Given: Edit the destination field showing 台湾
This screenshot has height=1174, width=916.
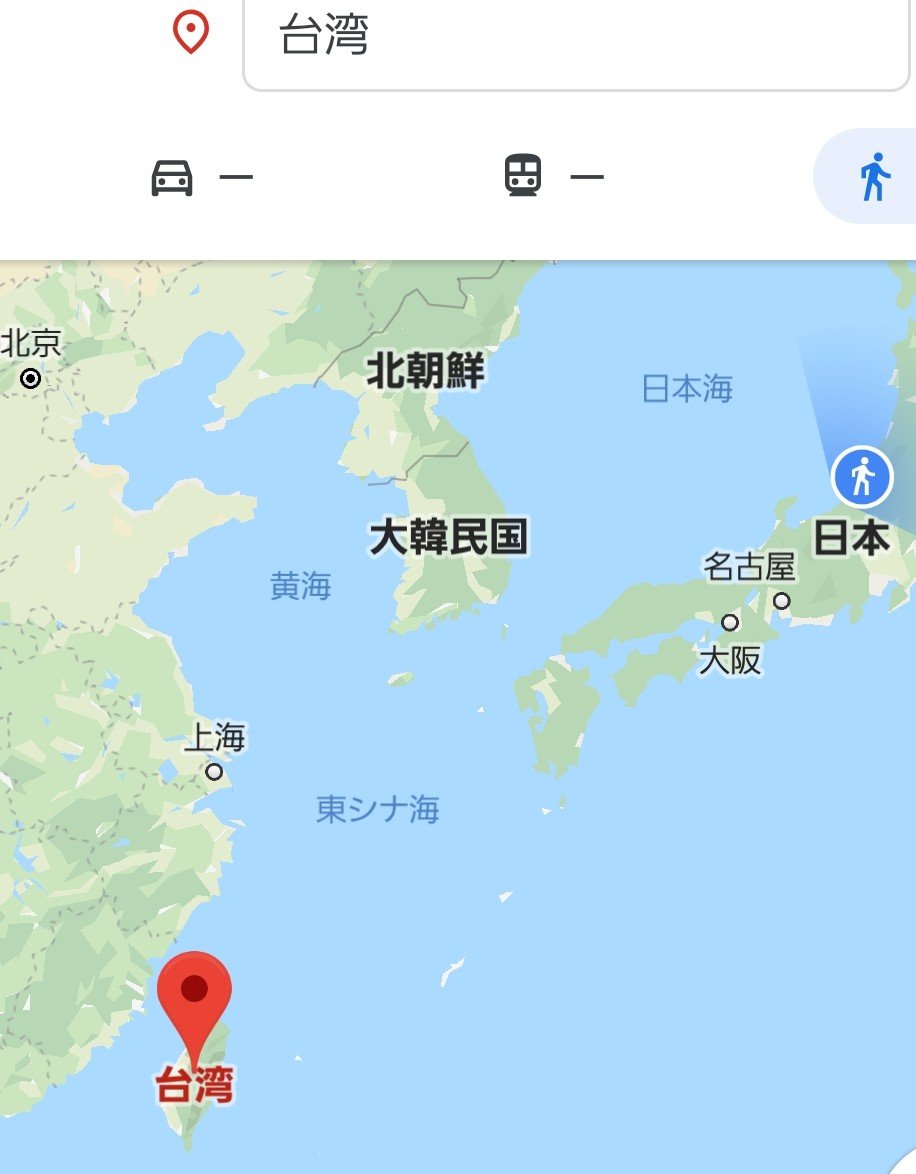Looking at the screenshot, I should coord(575,38).
